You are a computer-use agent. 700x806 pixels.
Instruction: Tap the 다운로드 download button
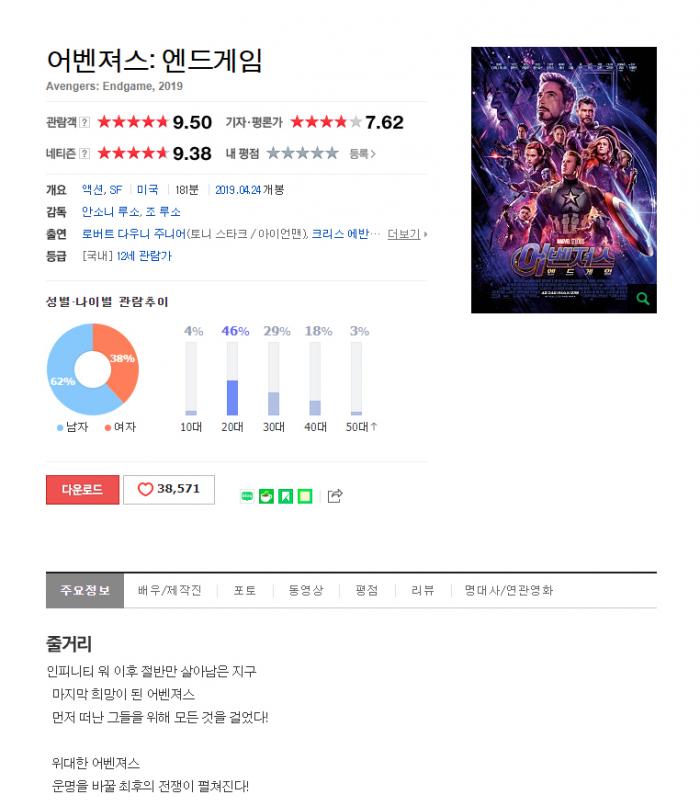[82, 489]
